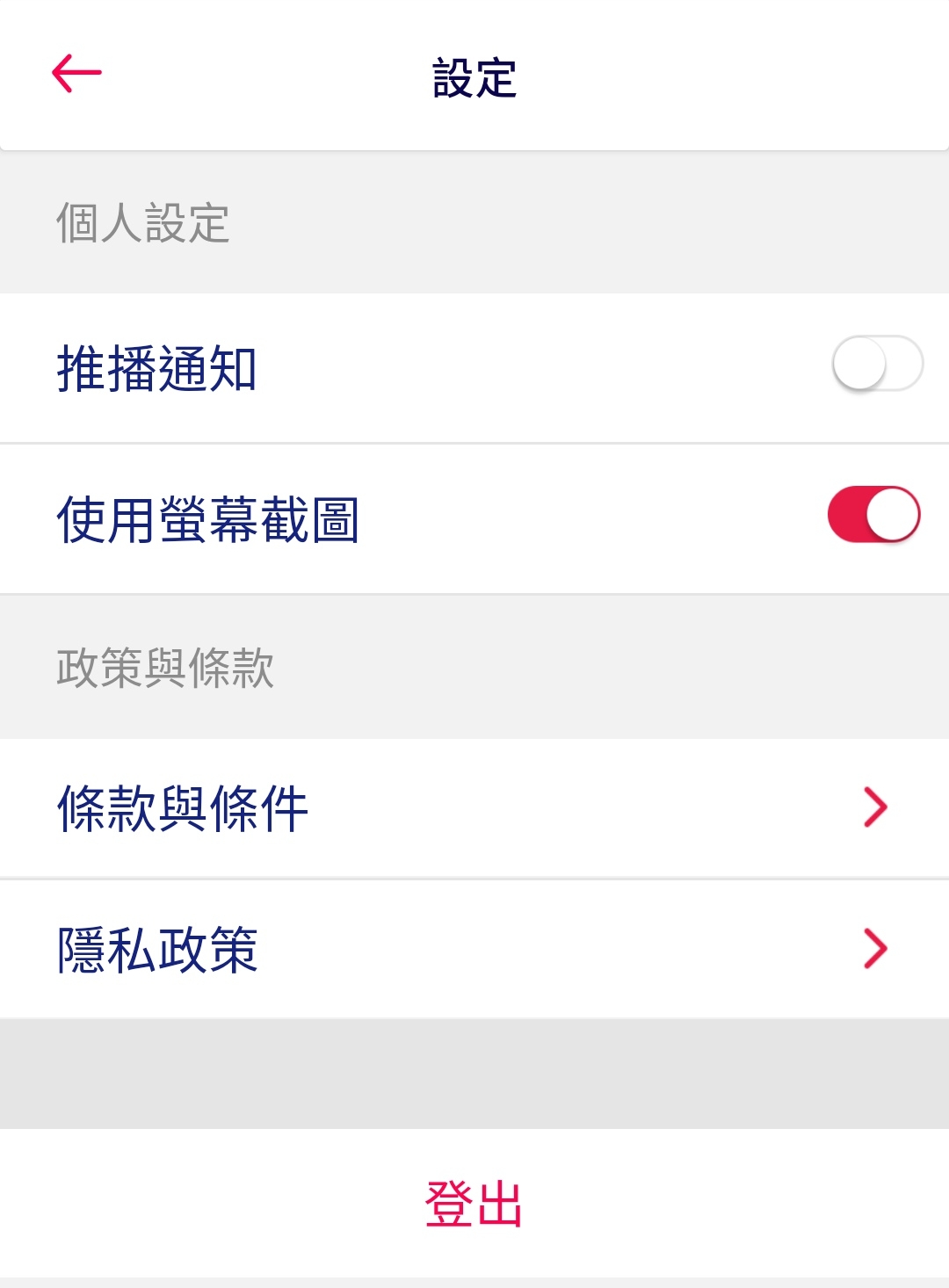This screenshot has height=1288, width=949.
Task: Open 條款與條件
Action: [474, 807]
